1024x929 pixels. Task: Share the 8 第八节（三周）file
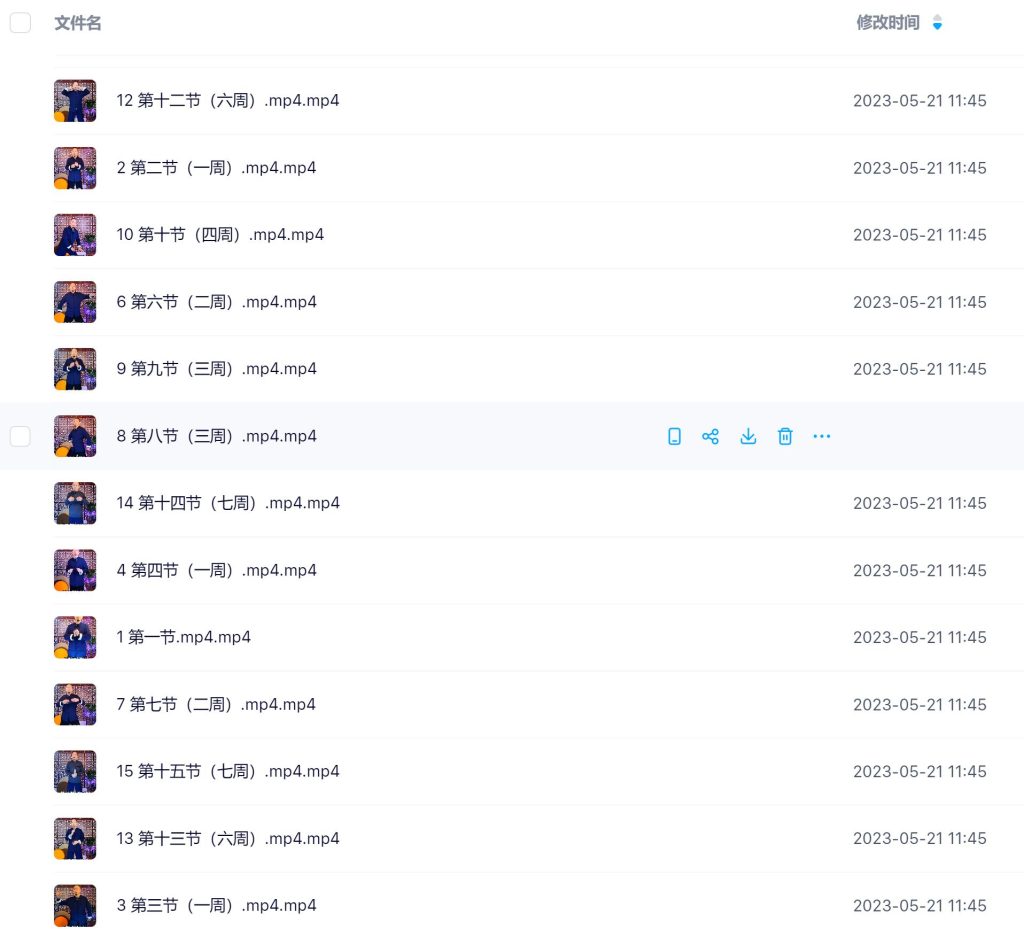710,436
